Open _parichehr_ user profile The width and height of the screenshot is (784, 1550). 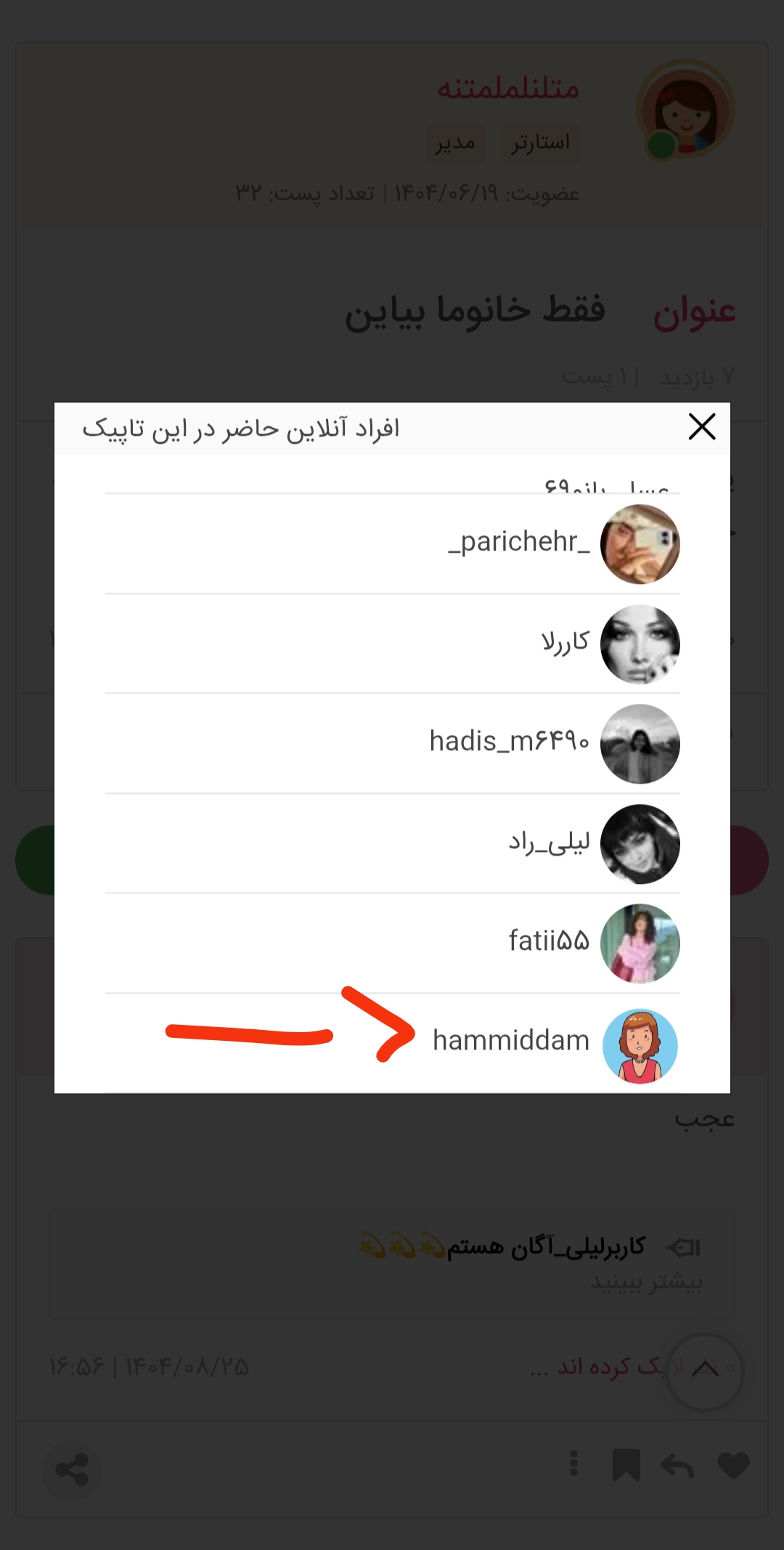tap(519, 543)
